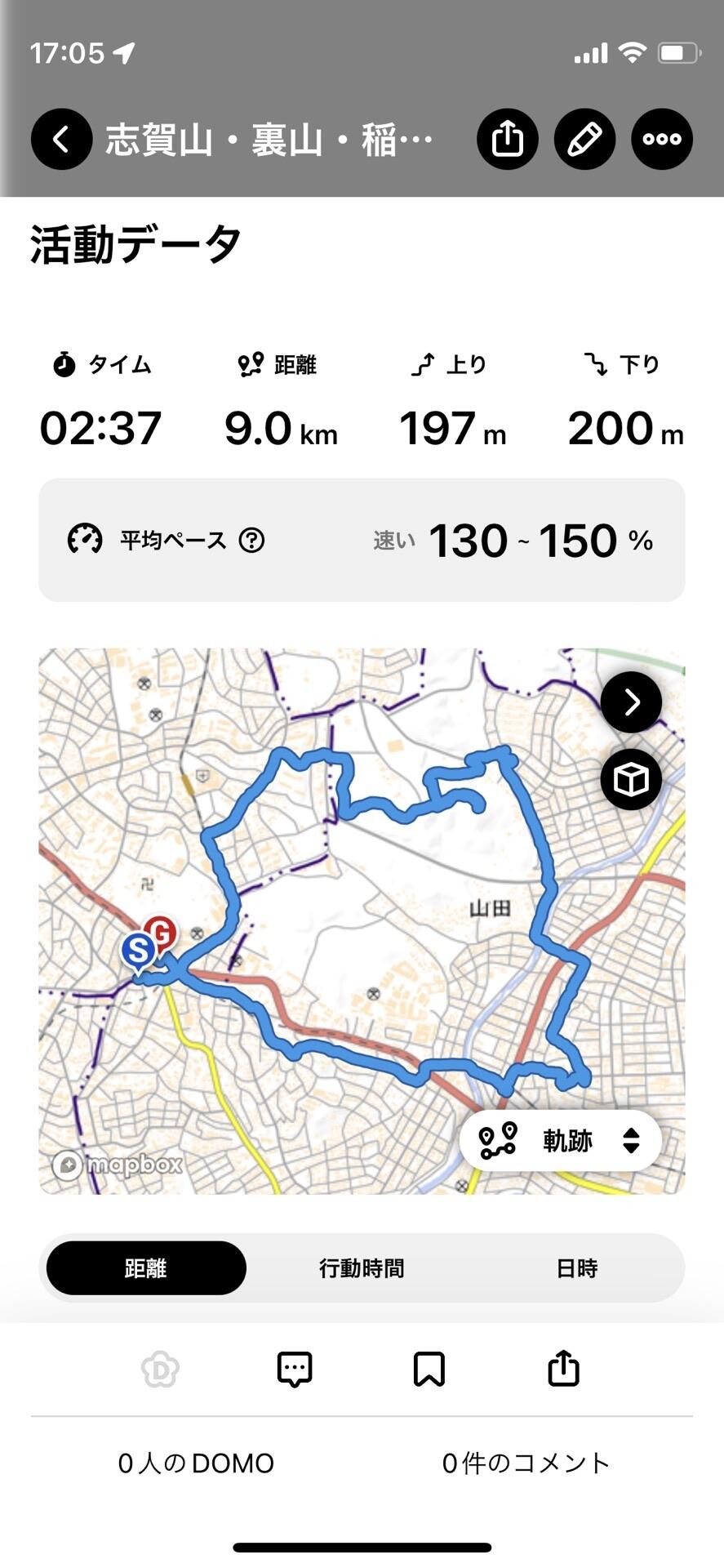Viewport: 724px width, 1568px height.
Task: Open the route map
Action: pos(362,921)
